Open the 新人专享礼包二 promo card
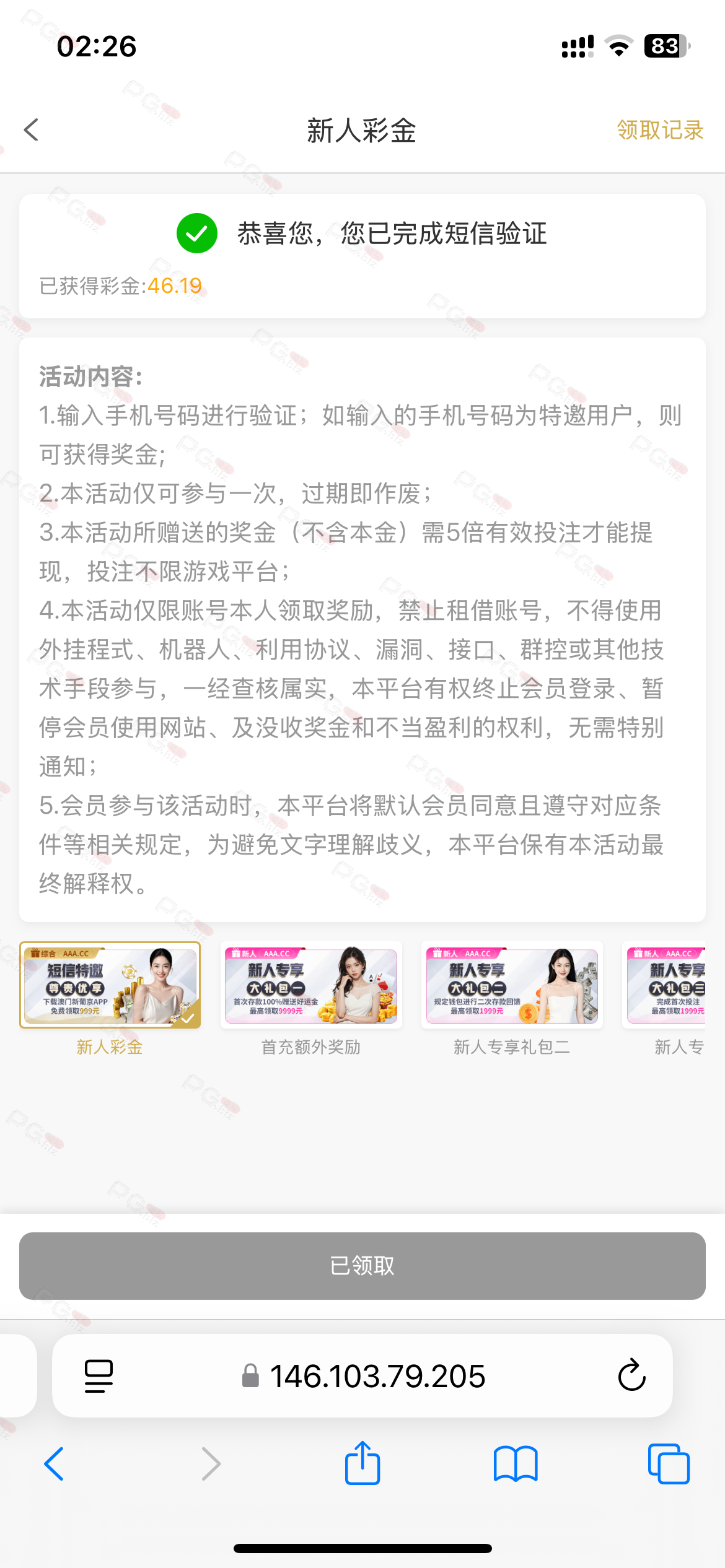The image size is (725, 1568). click(x=512, y=985)
